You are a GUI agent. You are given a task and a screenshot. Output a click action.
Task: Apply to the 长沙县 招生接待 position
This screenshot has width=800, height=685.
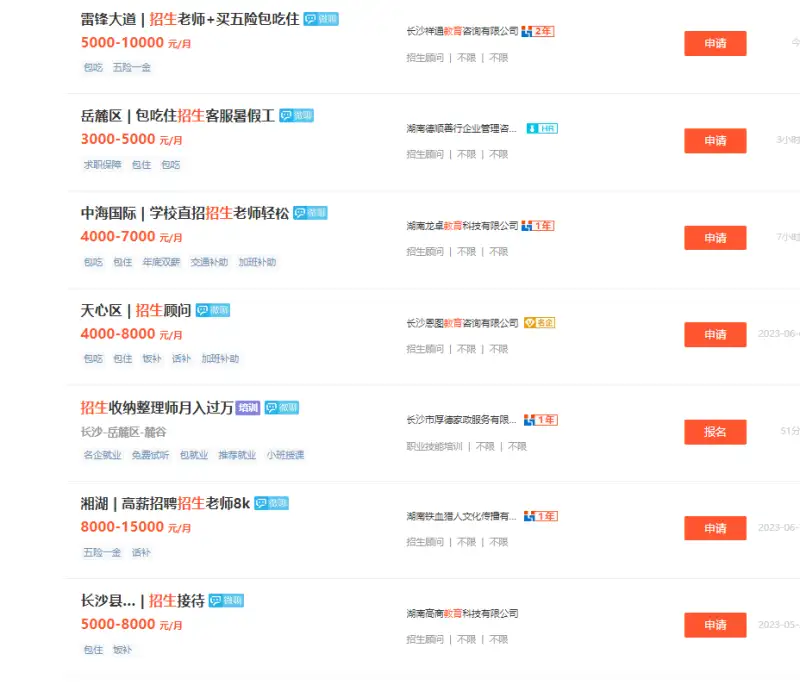714,625
